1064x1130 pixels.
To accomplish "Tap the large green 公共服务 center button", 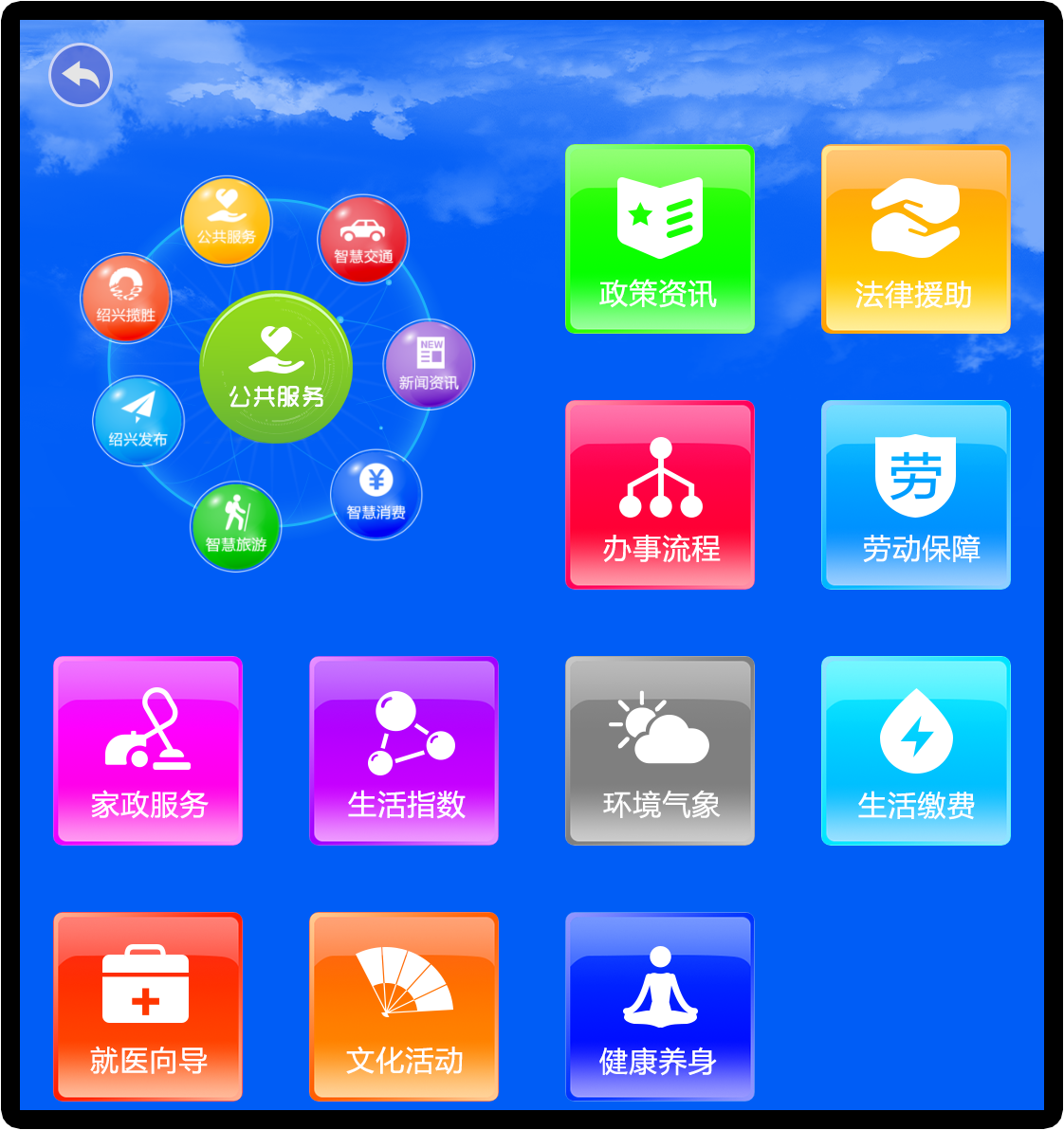I will click(x=276, y=368).
